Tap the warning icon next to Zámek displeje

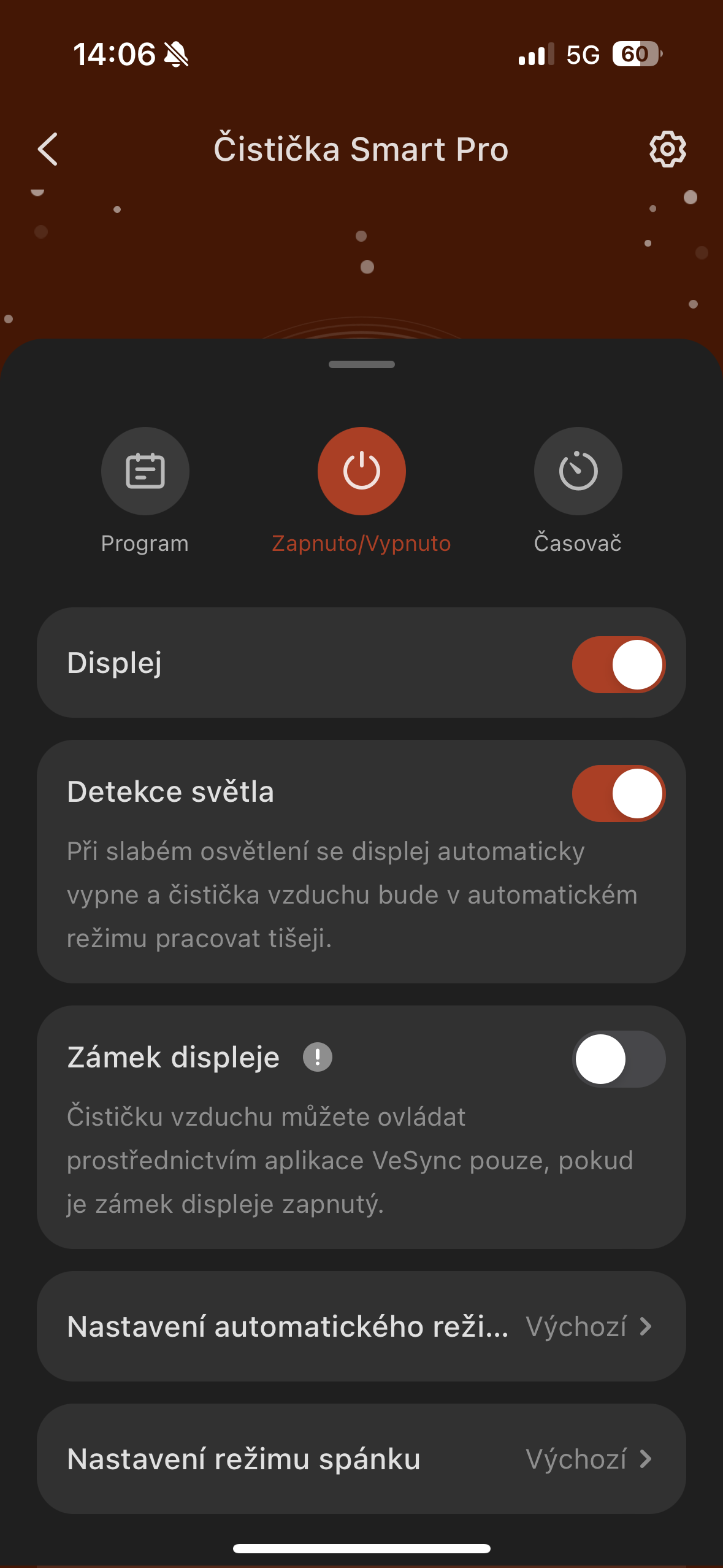[318, 1058]
